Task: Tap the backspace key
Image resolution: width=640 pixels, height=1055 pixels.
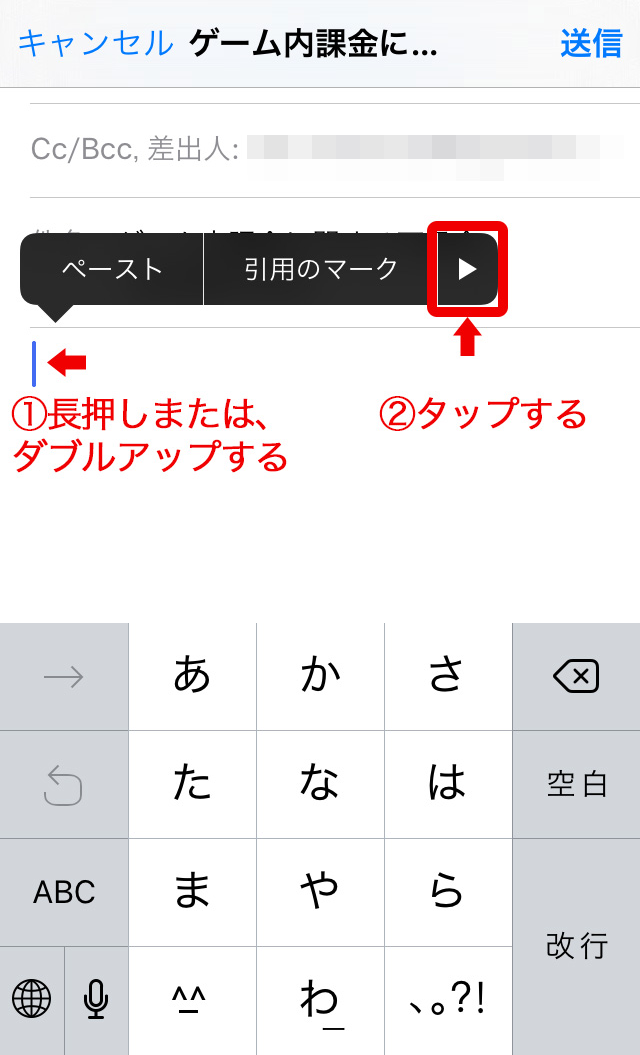Action: point(576,677)
